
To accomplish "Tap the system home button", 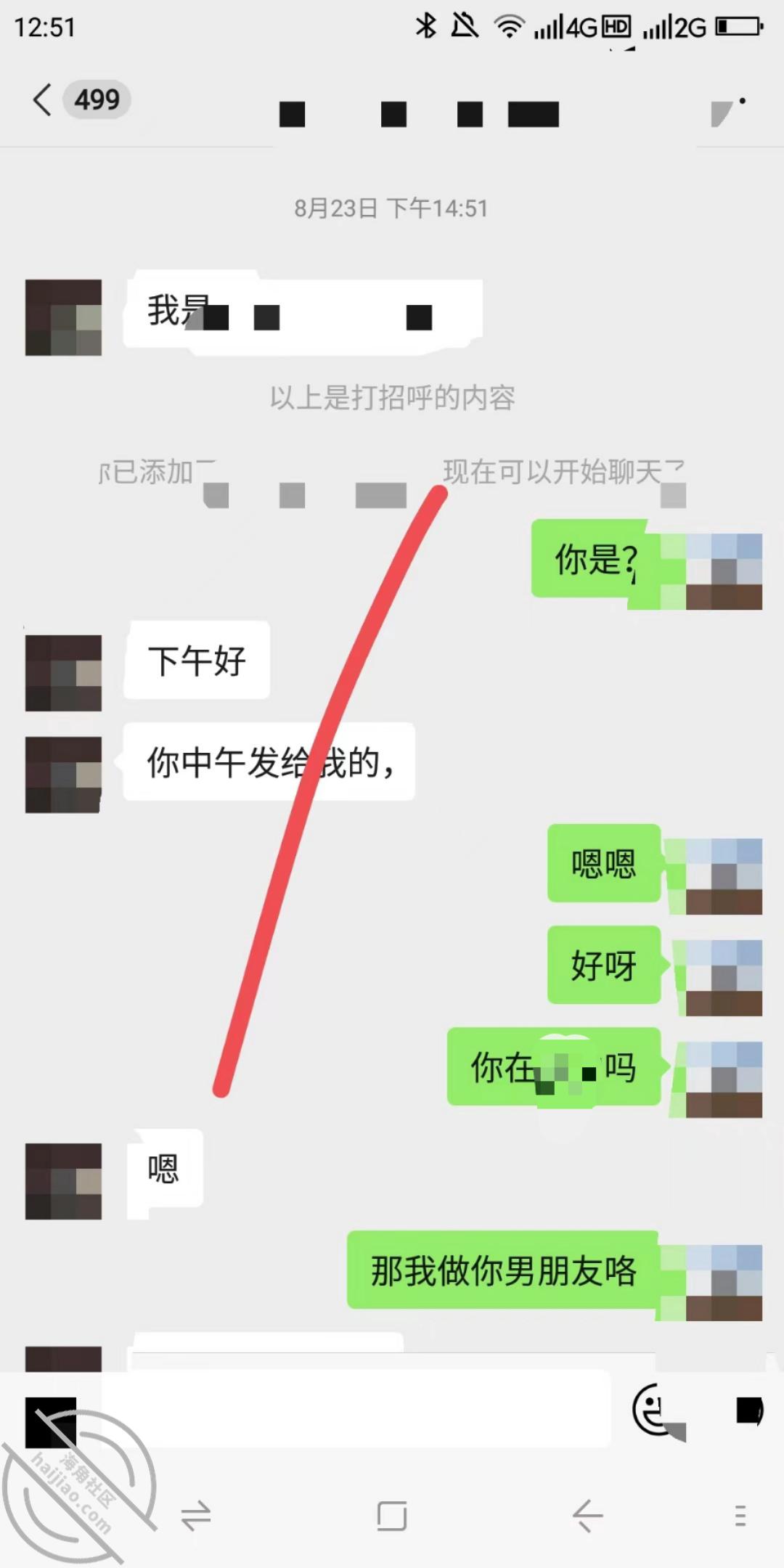I will 392,1516.
